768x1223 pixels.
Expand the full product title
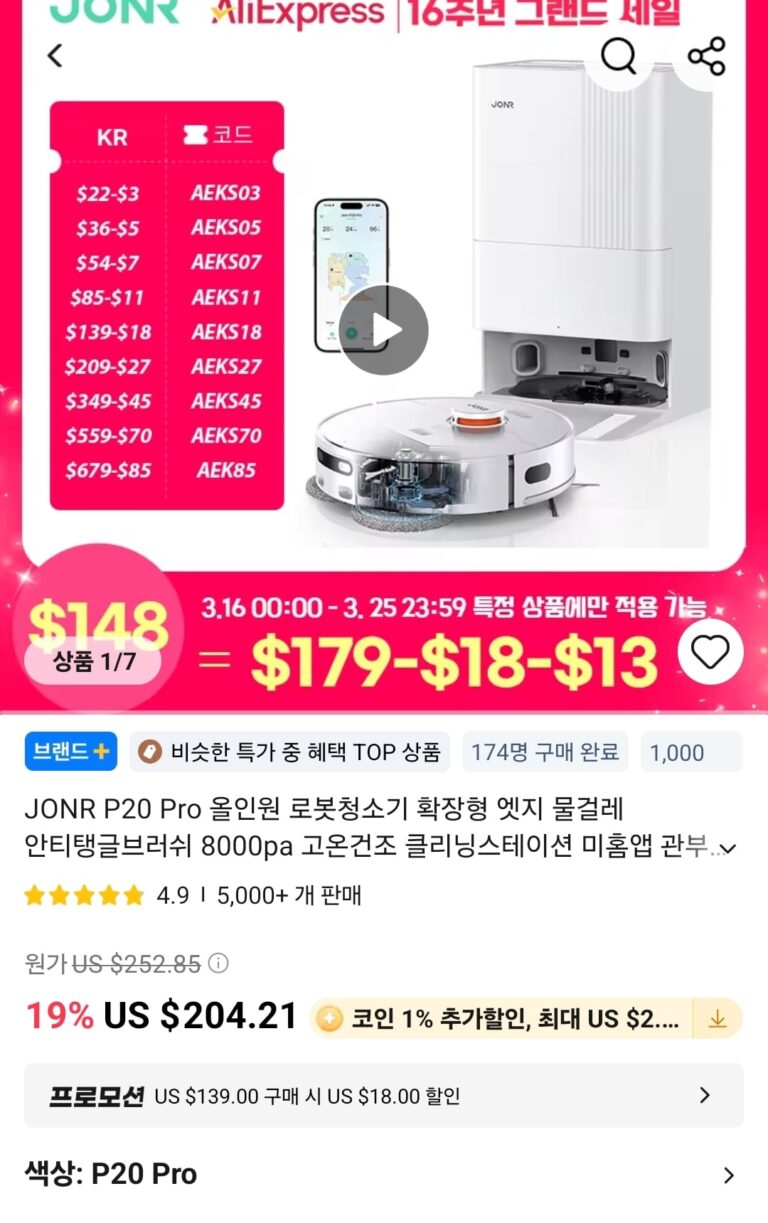pos(729,849)
